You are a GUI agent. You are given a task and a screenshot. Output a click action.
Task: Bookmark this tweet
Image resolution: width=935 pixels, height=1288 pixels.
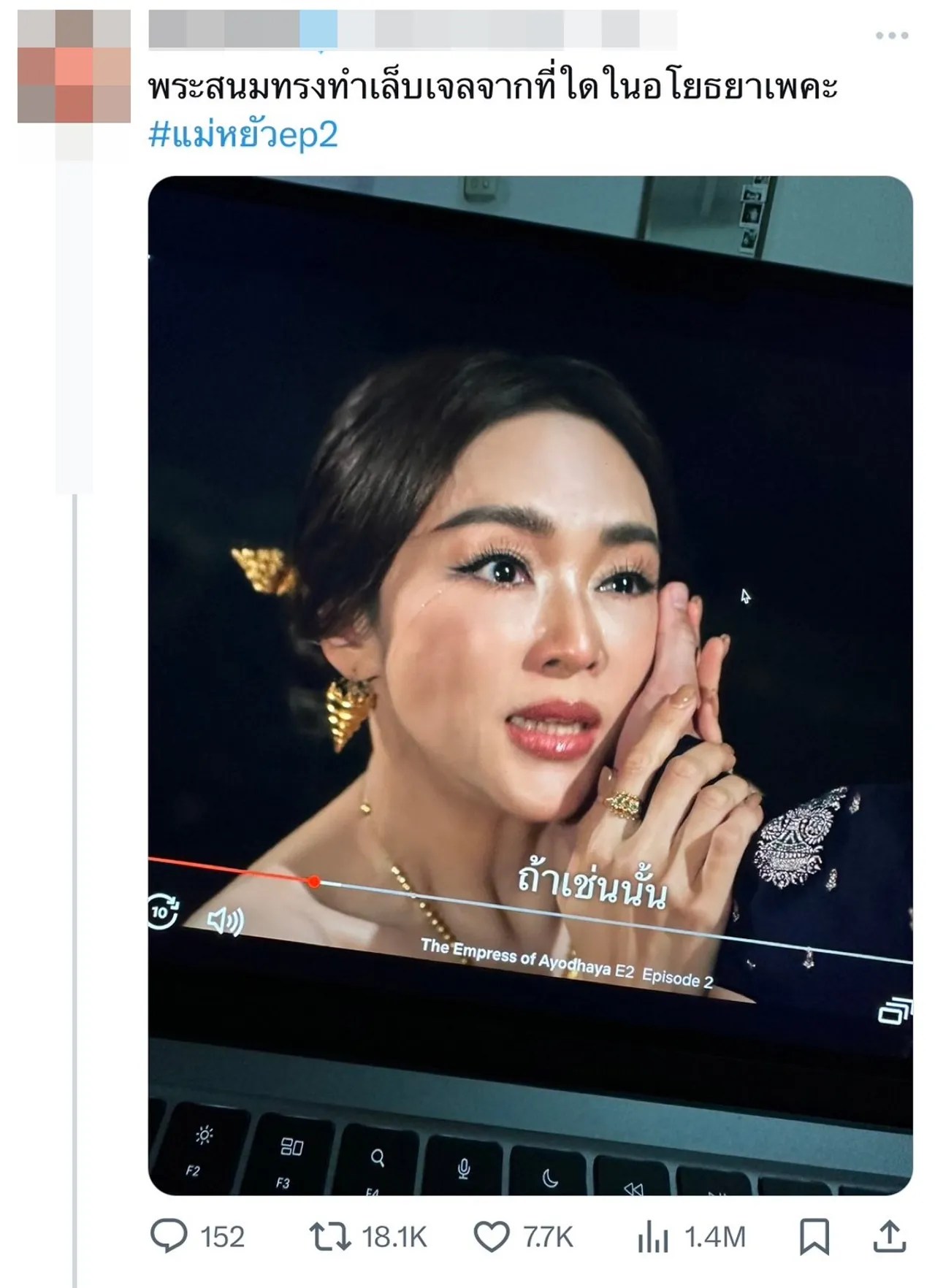coord(814,1237)
